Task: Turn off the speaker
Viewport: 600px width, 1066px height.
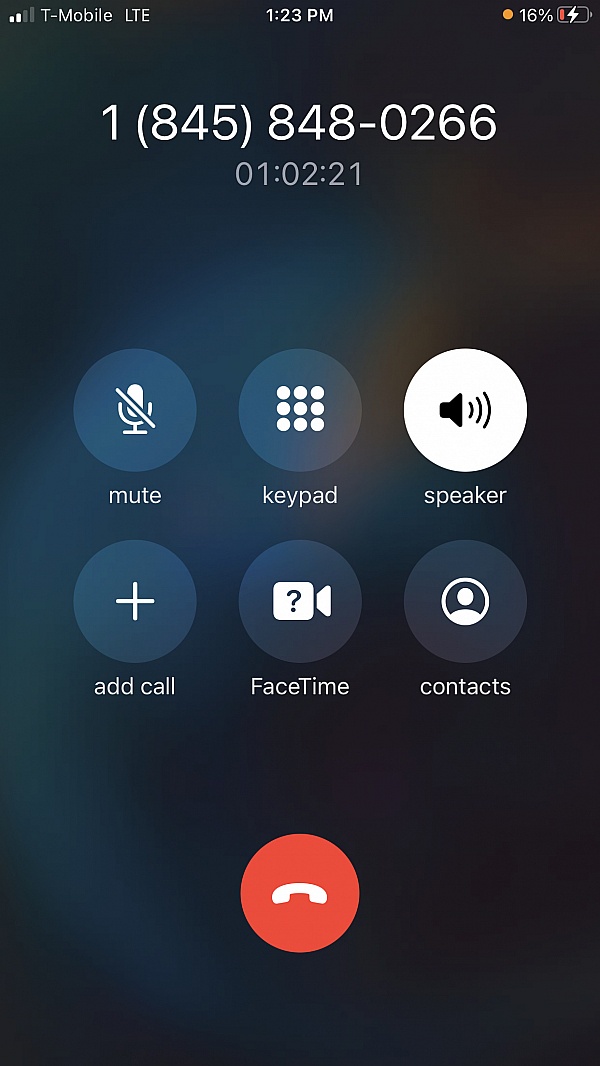Action: [465, 410]
